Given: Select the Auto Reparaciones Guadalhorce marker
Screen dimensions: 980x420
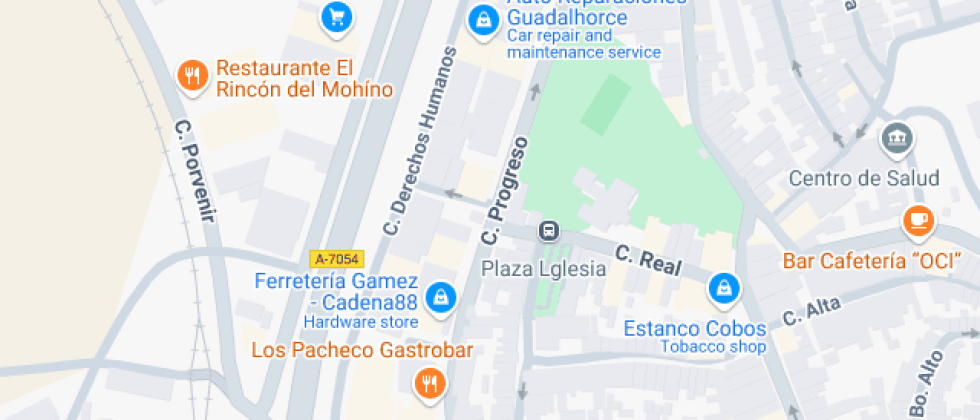Looking at the screenshot, I should (x=483, y=21).
